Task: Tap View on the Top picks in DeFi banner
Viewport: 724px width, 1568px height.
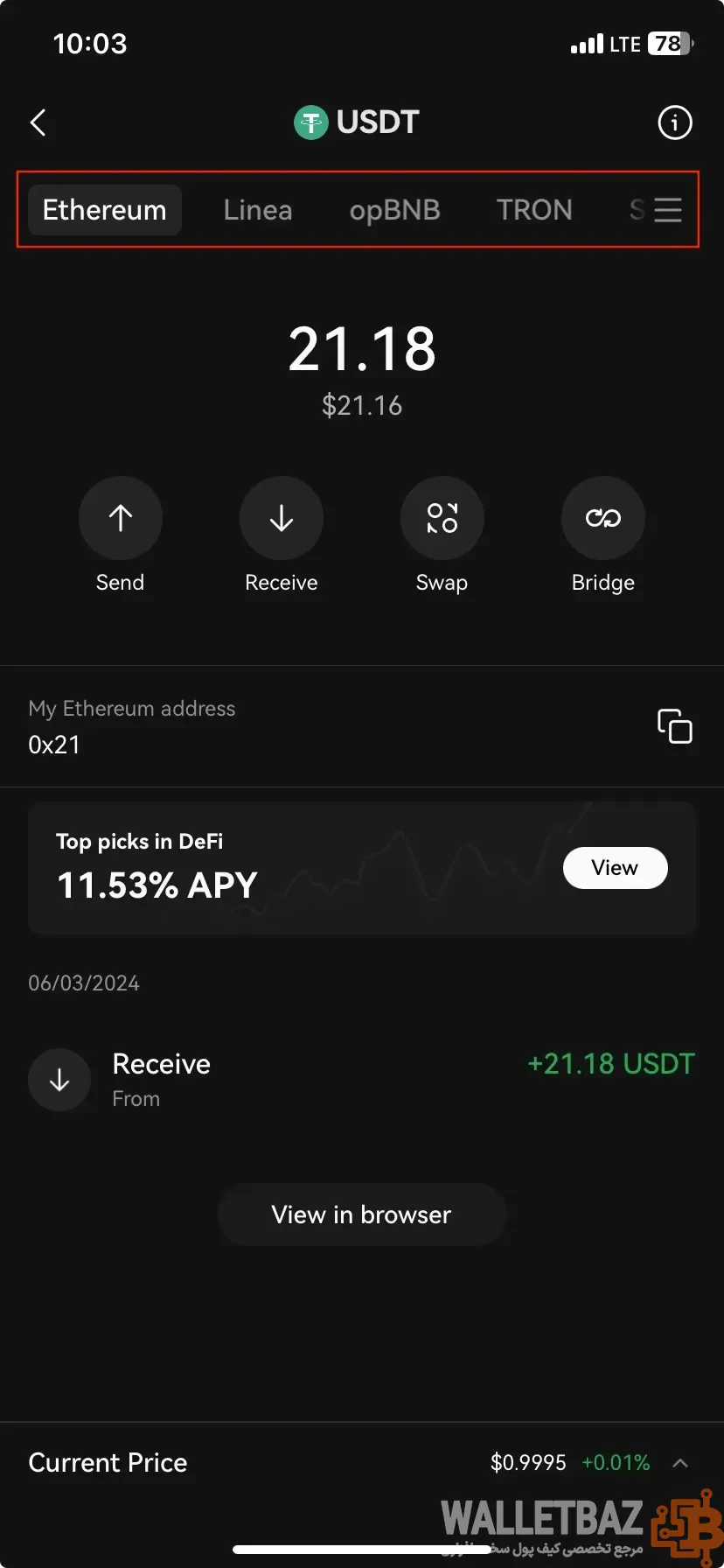Action: point(615,867)
